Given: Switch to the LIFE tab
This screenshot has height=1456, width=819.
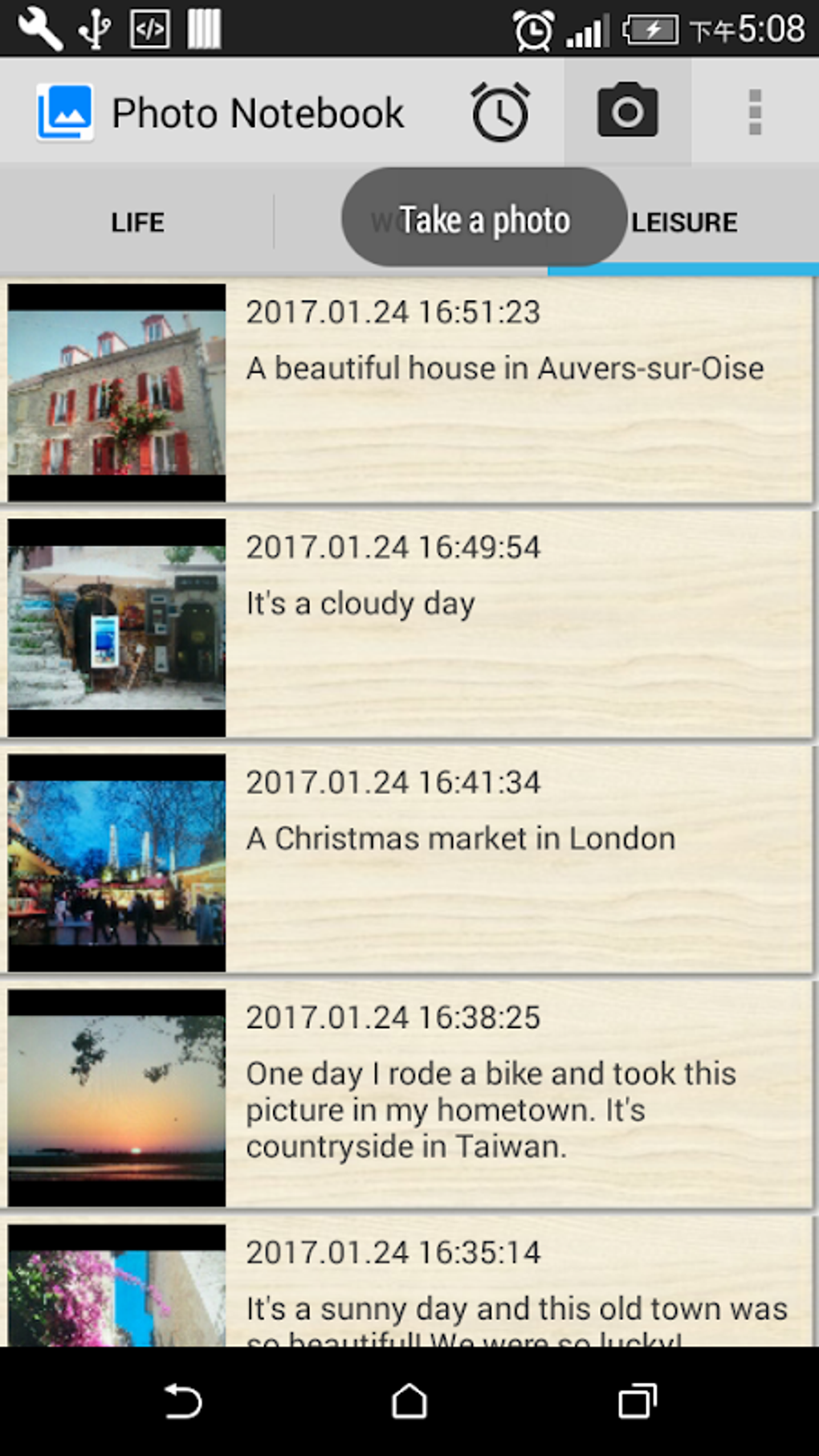Looking at the screenshot, I should [x=136, y=221].
